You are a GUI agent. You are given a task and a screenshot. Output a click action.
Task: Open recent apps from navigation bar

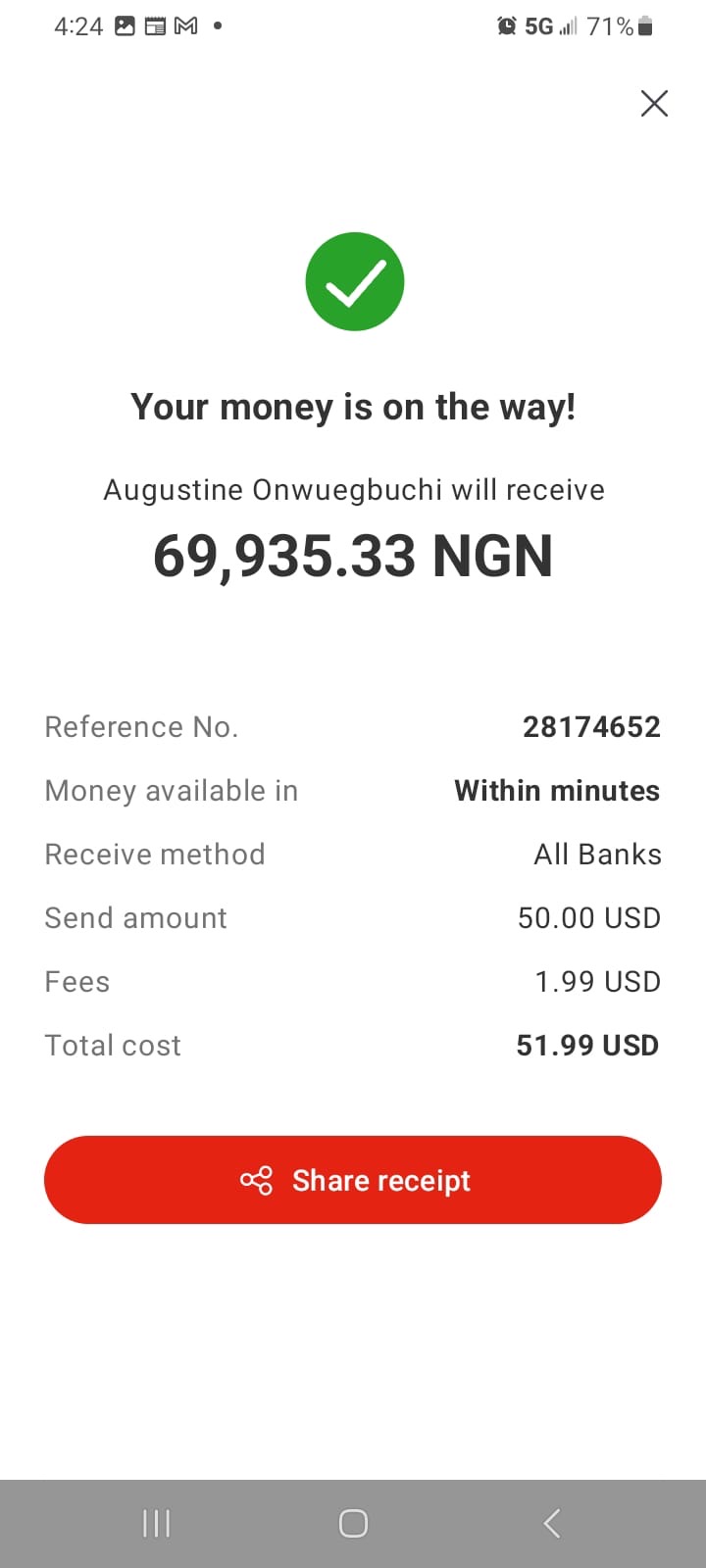click(x=156, y=1523)
